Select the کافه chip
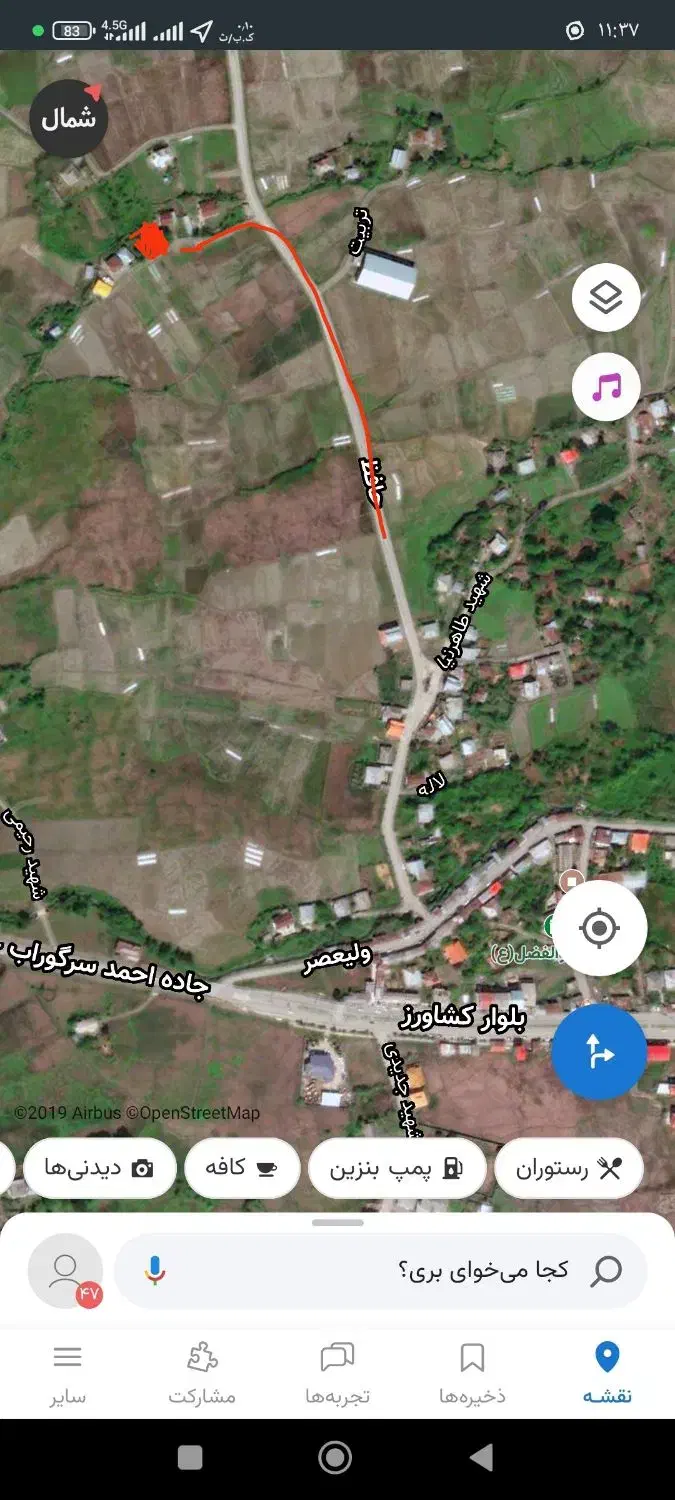This screenshot has height=1500, width=675. coord(242,1168)
